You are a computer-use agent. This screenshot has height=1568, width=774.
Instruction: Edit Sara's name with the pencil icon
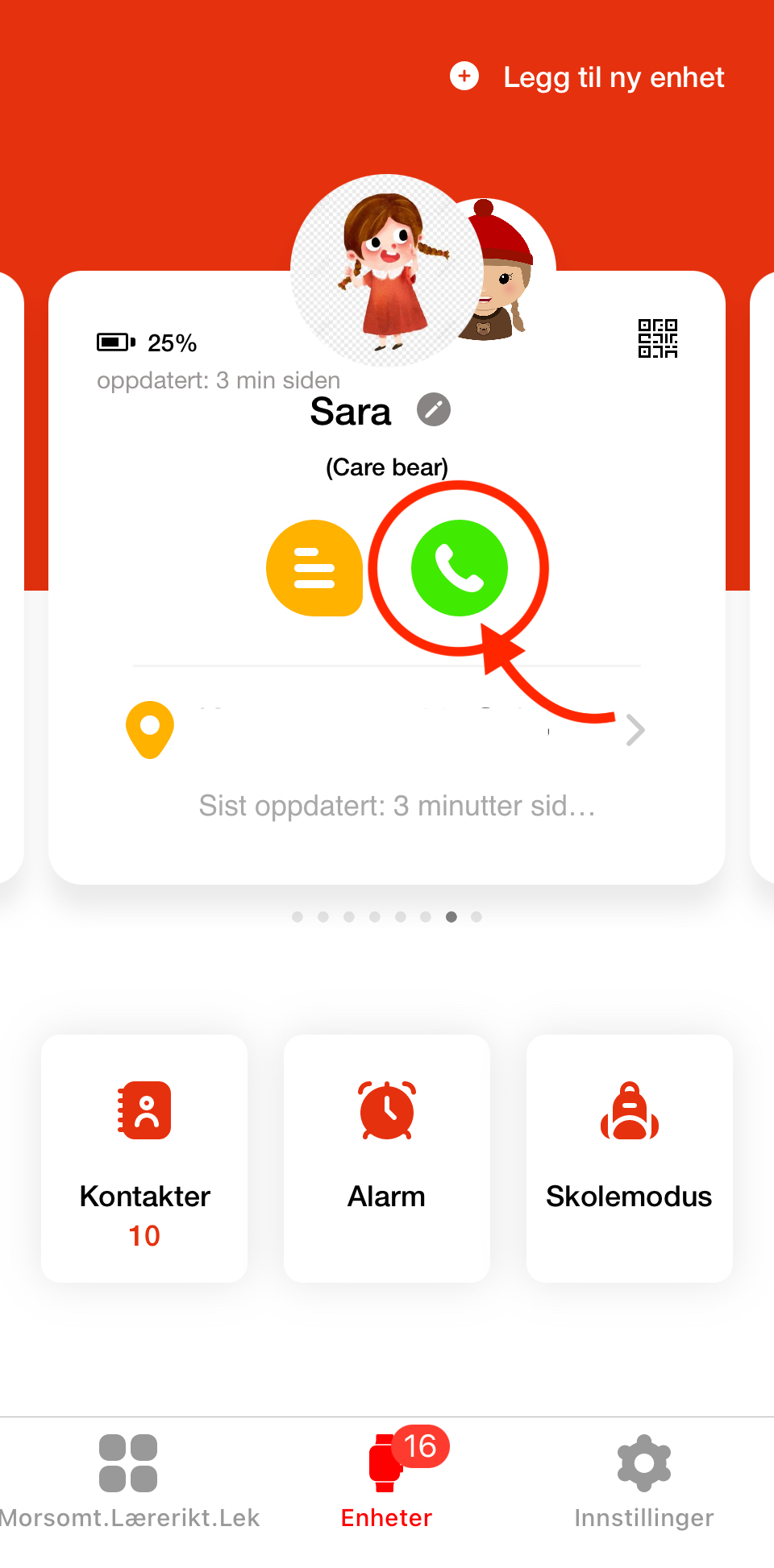pyautogui.click(x=434, y=410)
